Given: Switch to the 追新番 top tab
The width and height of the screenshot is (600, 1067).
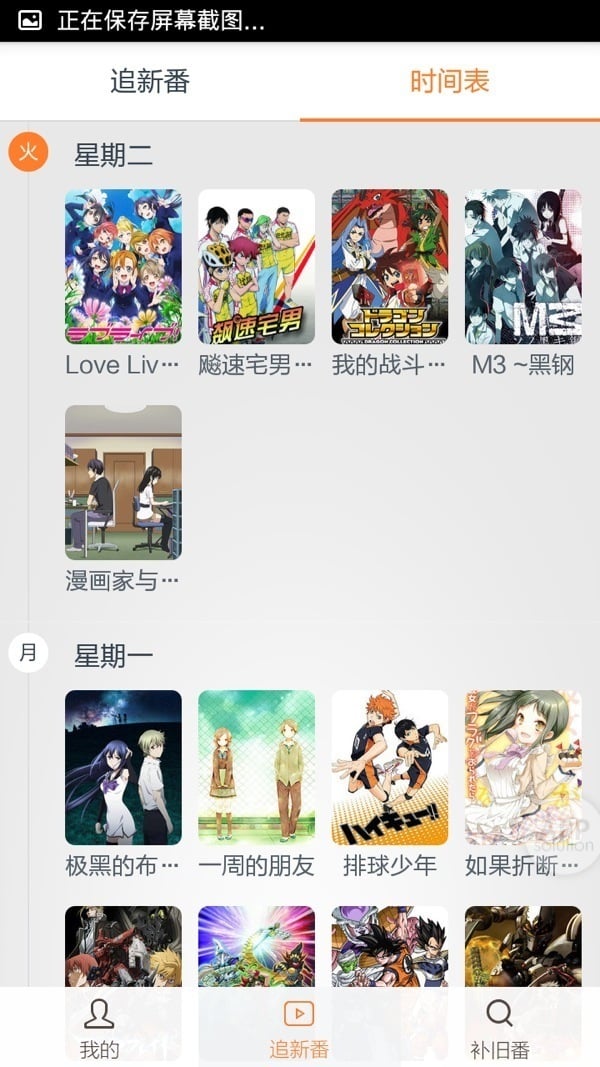Looking at the screenshot, I should point(150,82).
